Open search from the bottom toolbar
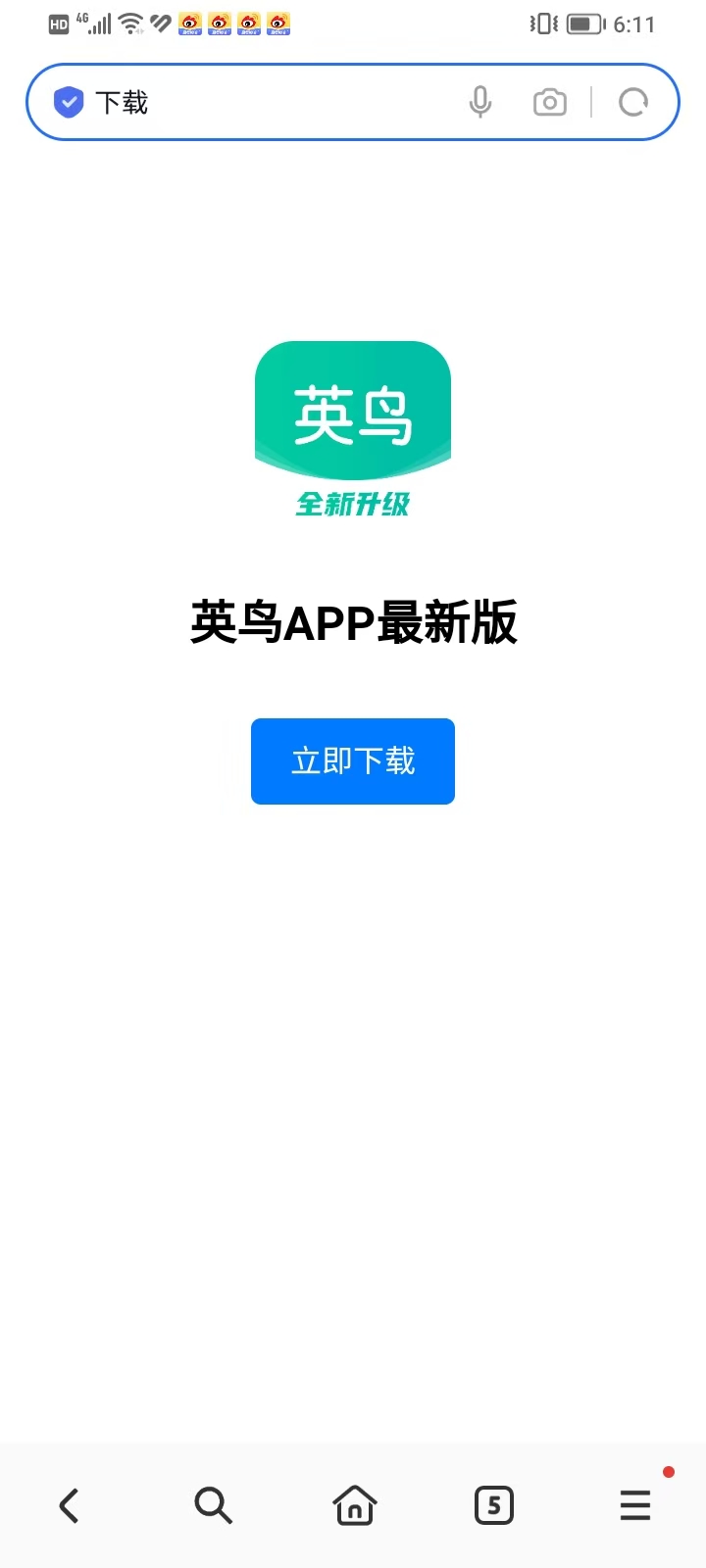 [213, 1505]
